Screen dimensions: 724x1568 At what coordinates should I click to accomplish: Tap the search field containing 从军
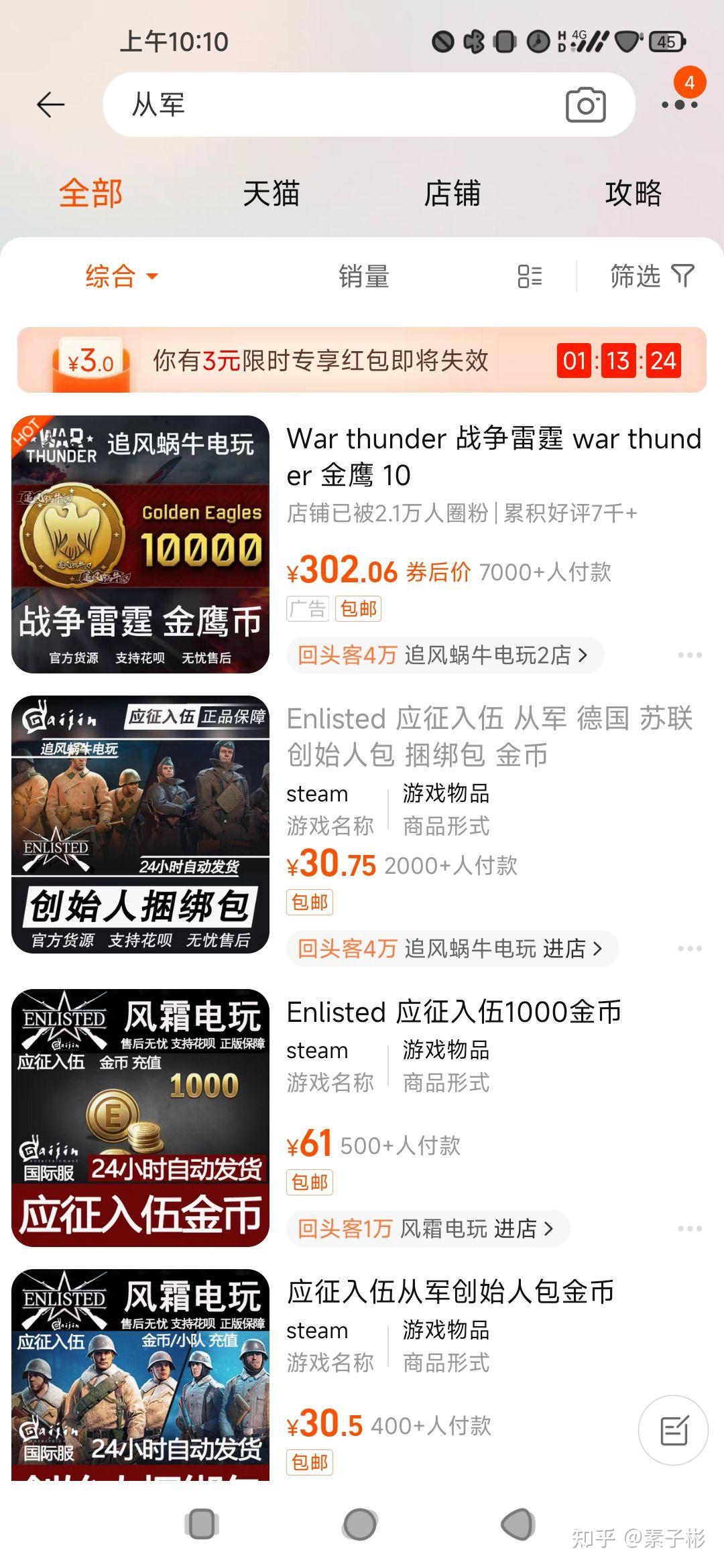click(x=335, y=105)
